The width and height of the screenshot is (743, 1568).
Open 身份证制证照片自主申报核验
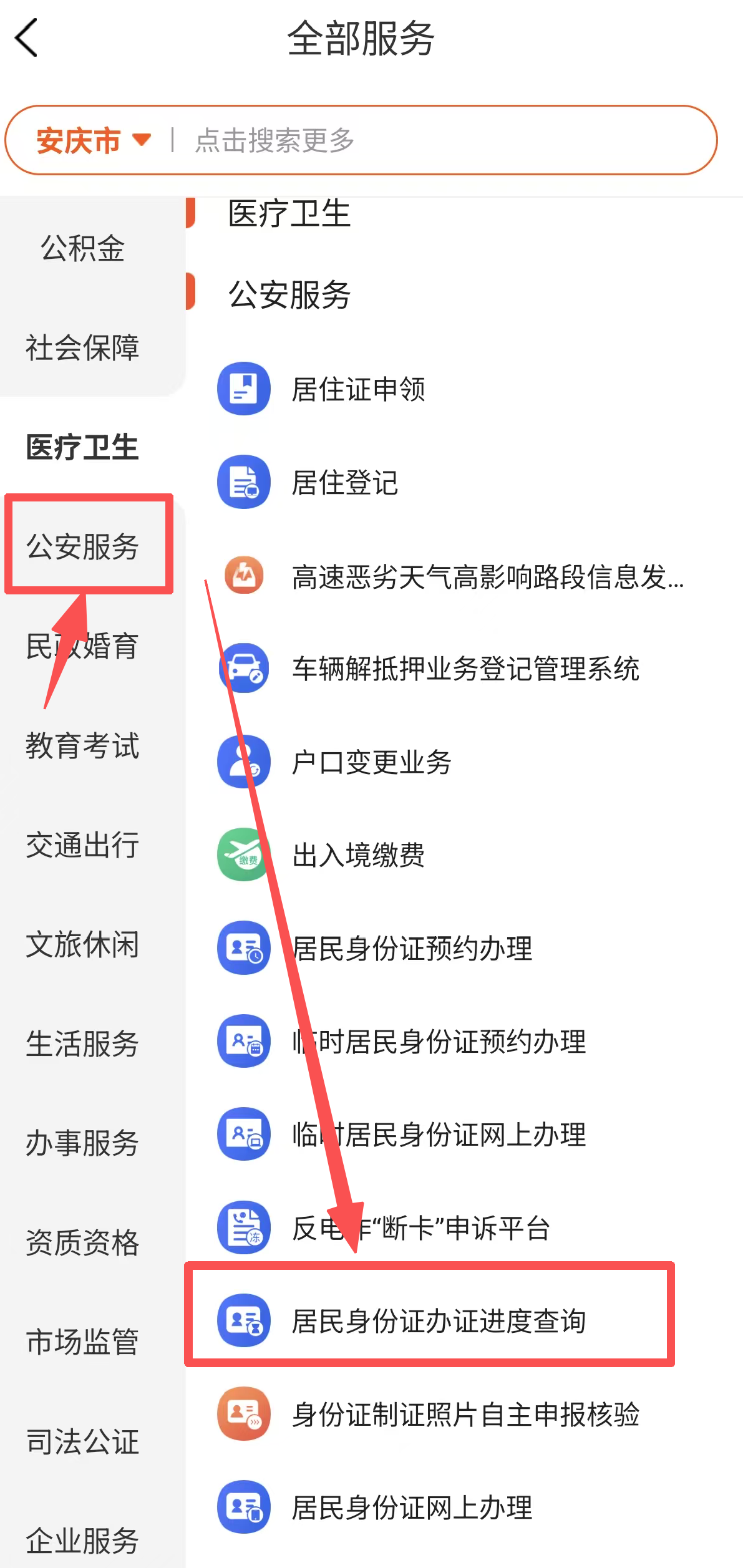(x=465, y=1414)
